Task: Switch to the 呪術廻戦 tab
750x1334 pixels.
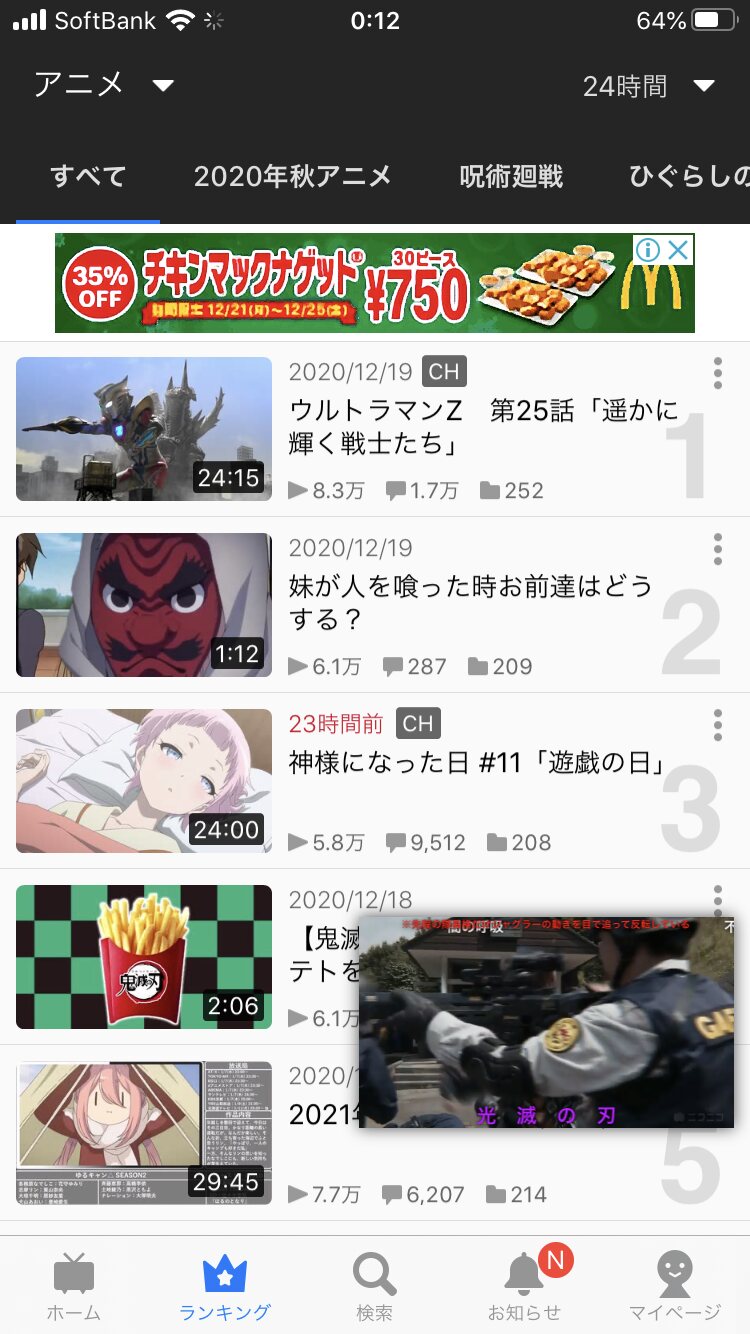Action: point(511,177)
